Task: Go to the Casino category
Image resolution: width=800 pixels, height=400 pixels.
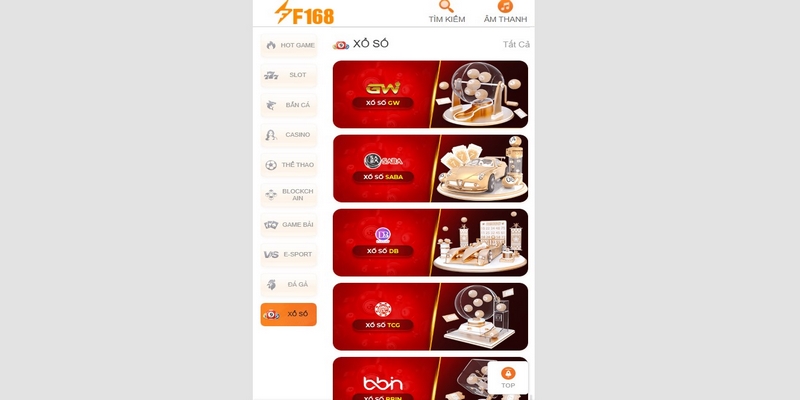Action: pos(288,135)
